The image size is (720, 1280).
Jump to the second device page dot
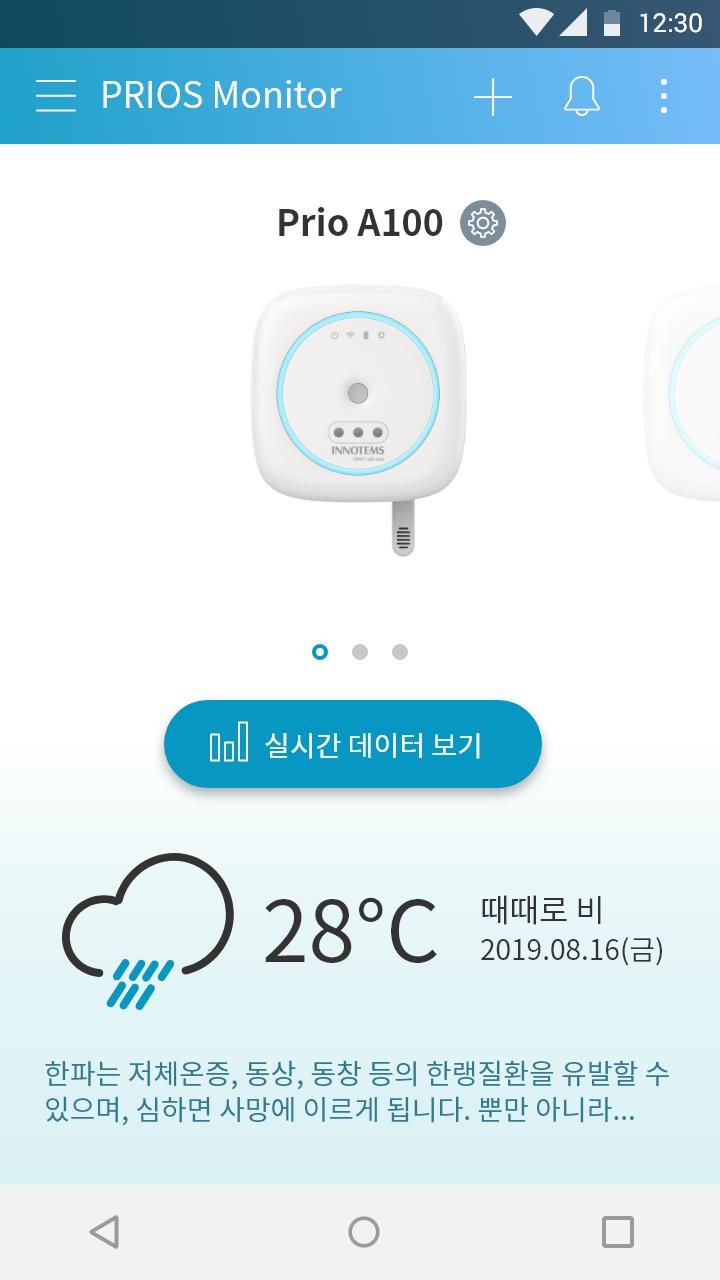point(360,652)
